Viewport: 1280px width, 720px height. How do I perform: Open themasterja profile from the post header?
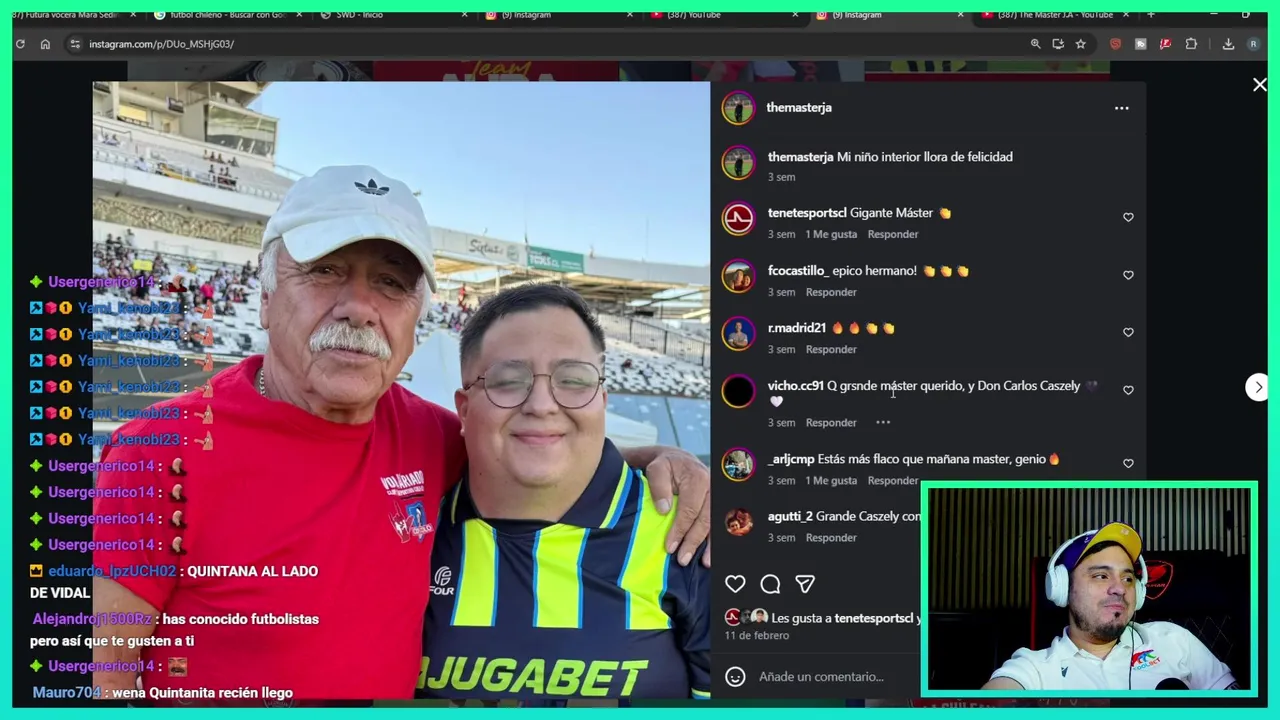798,108
